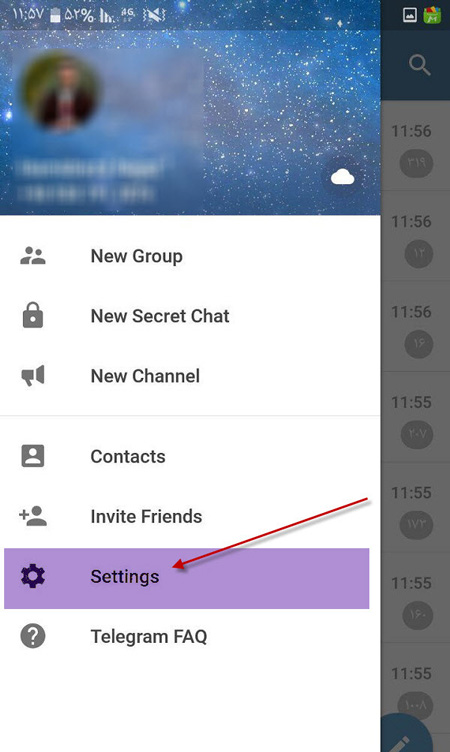
Task: Open Contacts
Action: coord(190,456)
